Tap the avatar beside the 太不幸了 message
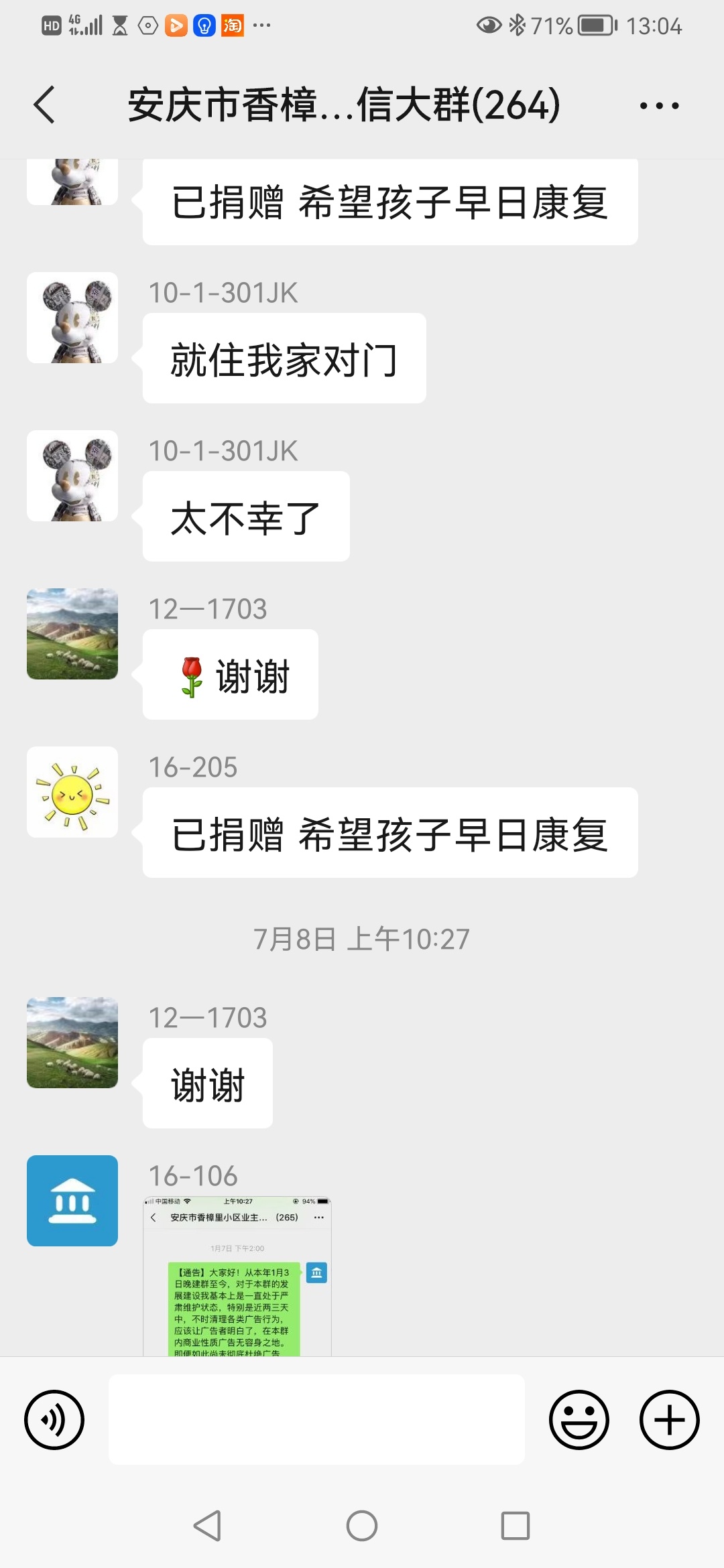Screen dimensions: 724x1568 click(x=72, y=476)
